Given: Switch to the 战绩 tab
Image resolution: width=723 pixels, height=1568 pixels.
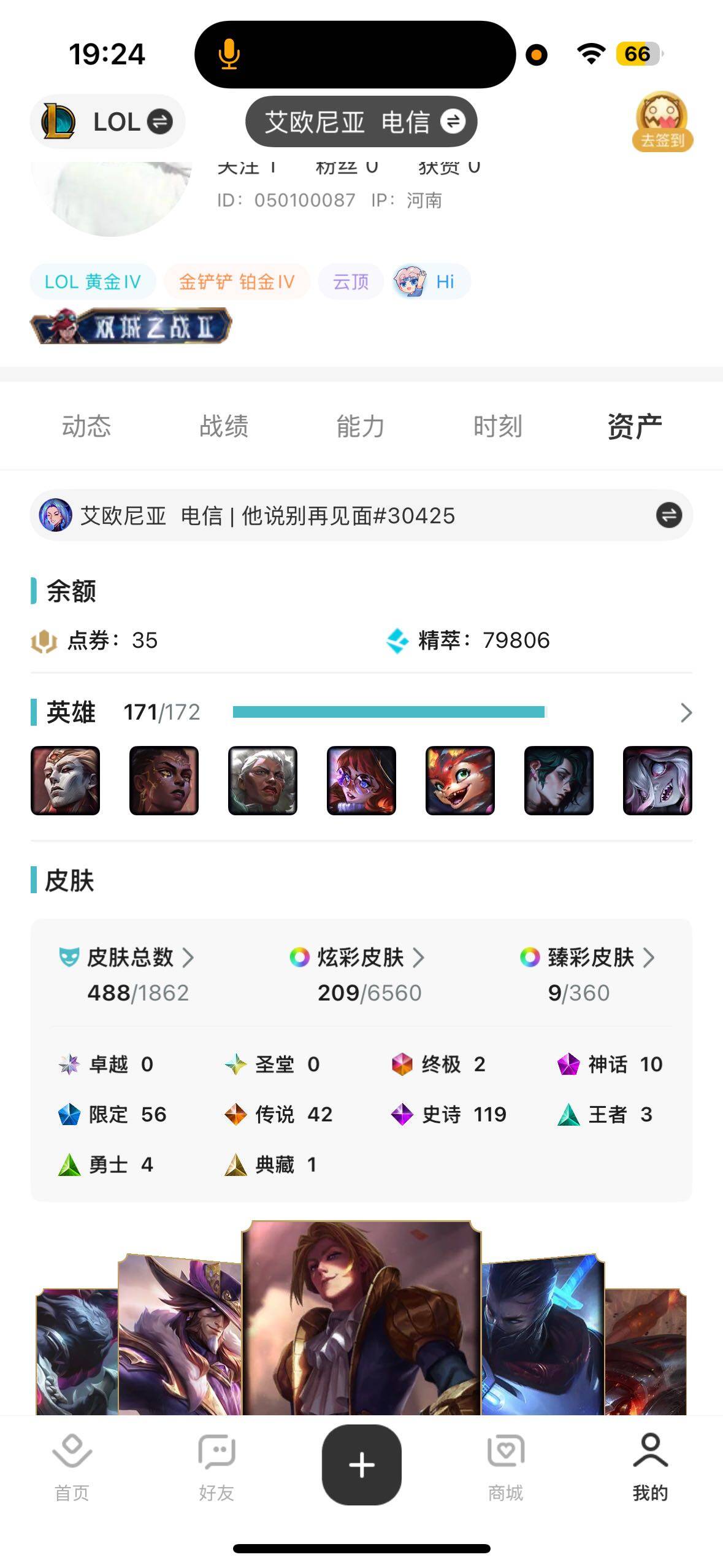Looking at the screenshot, I should tap(224, 426).
